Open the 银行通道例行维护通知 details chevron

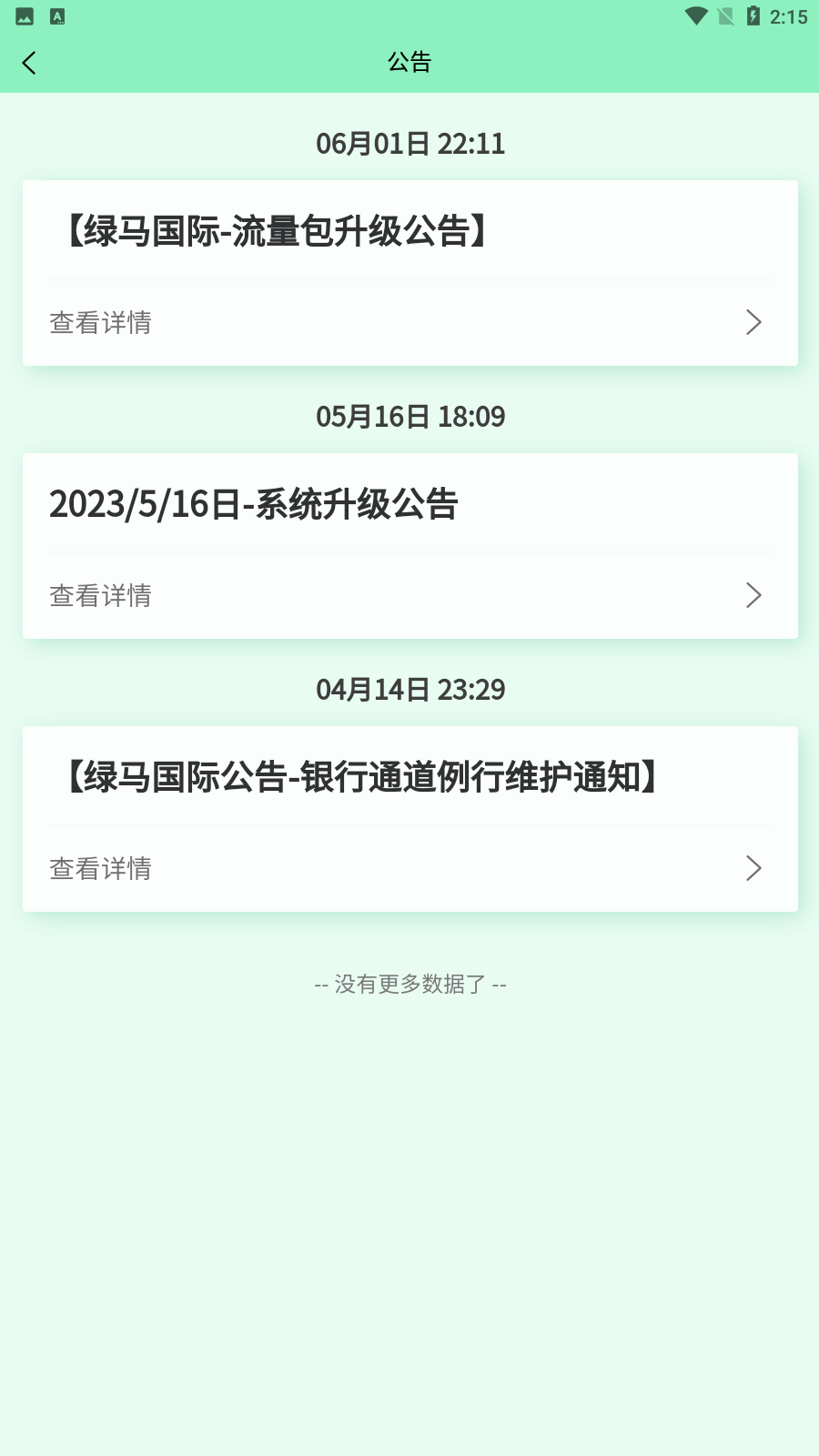pyautogui.click(x=752, y=869)
